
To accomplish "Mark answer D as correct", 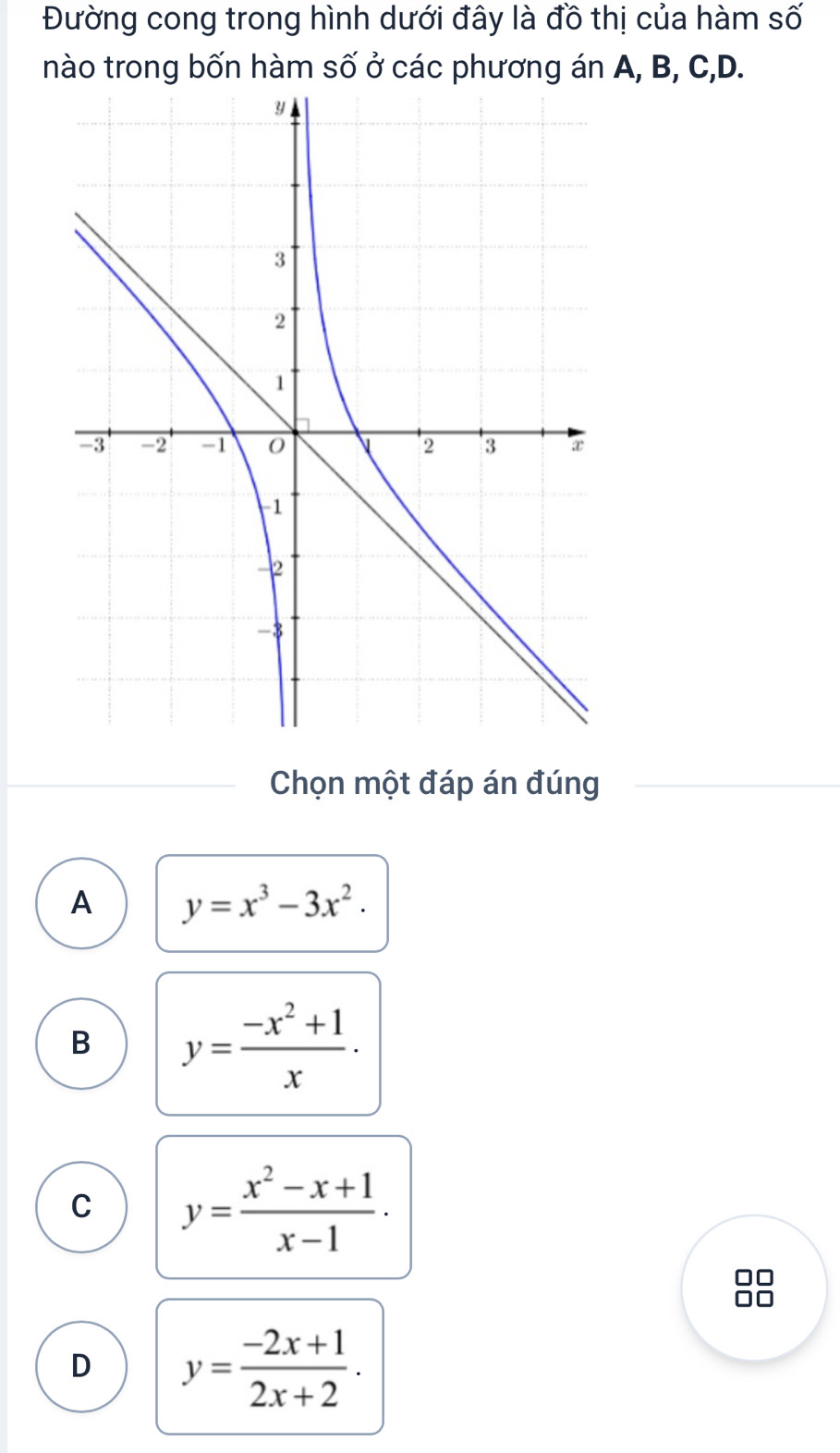I will (81, 1366).
